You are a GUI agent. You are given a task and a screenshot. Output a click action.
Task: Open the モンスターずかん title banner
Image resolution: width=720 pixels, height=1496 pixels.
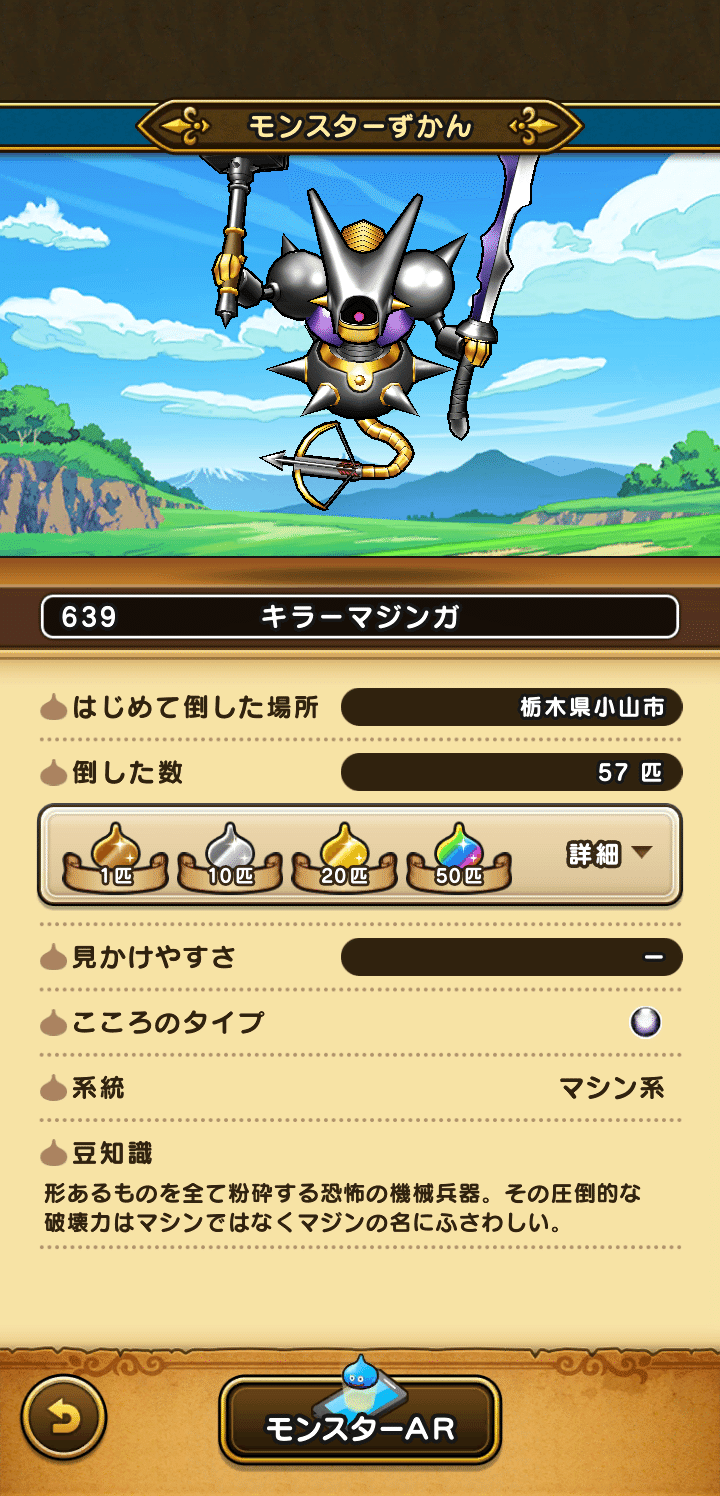coord(360,124)
